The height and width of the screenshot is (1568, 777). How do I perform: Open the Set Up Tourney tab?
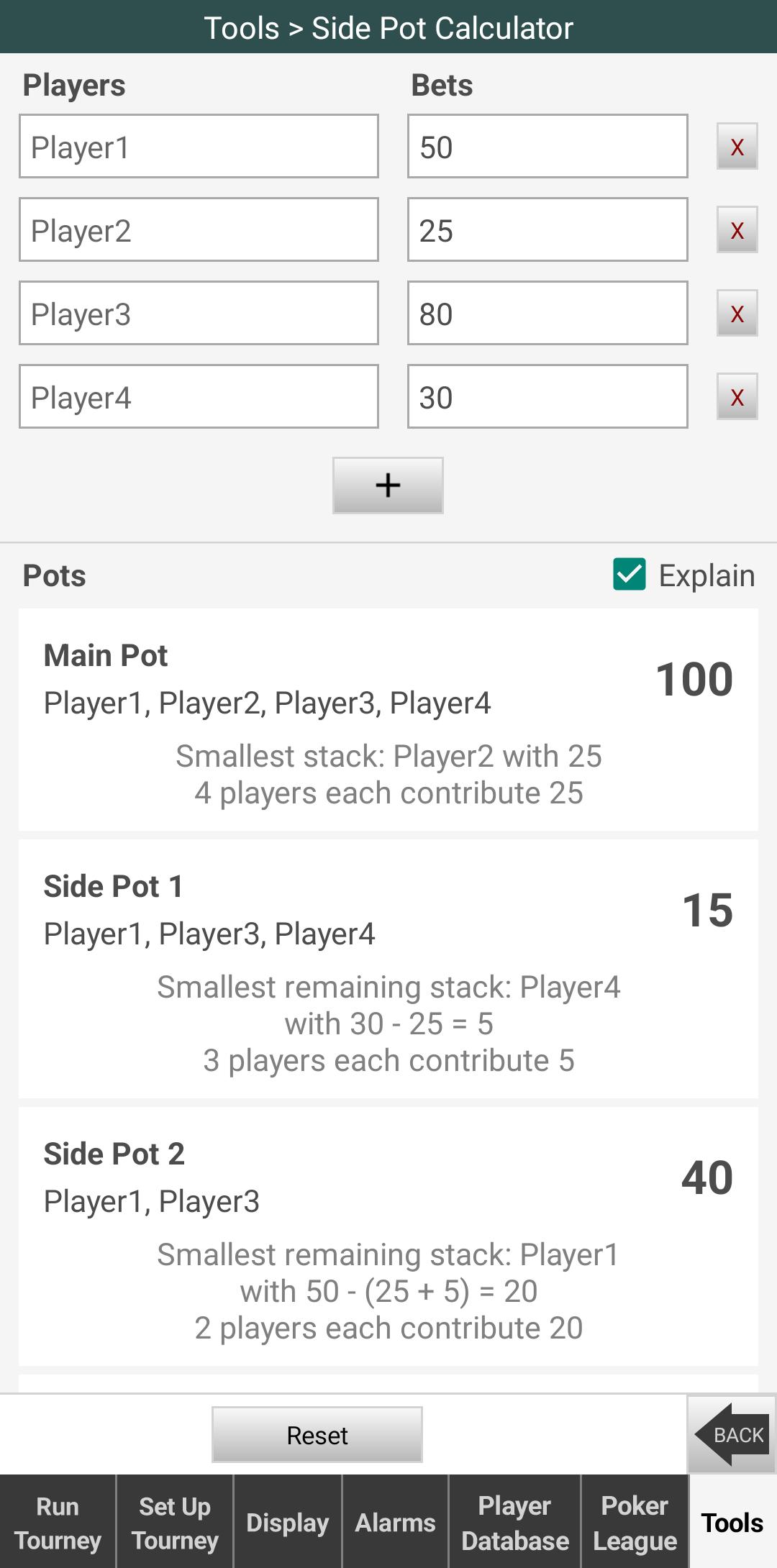point(175,1522)
